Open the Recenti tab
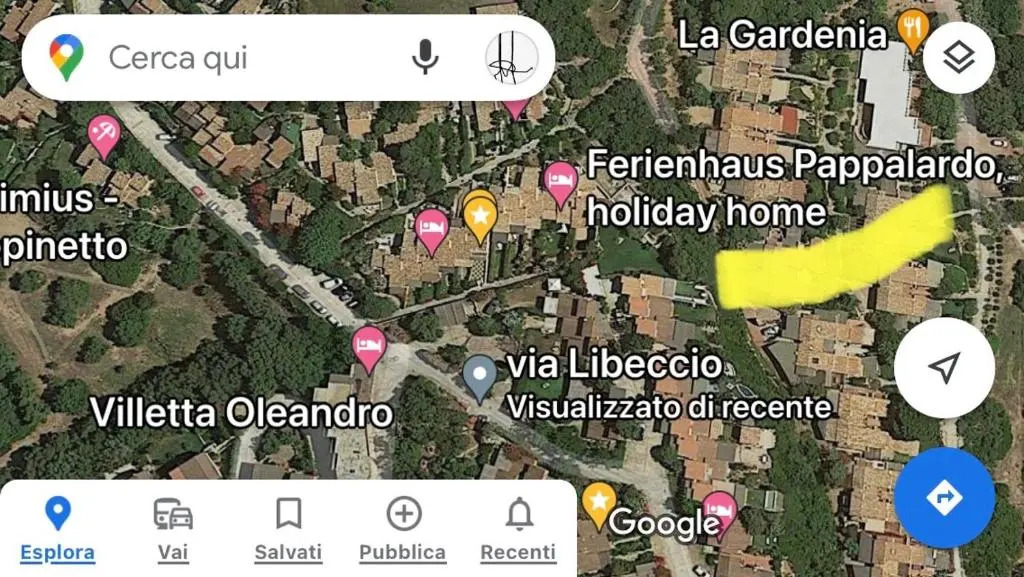Screen dimensions: 1024x577 click(518, 531)
